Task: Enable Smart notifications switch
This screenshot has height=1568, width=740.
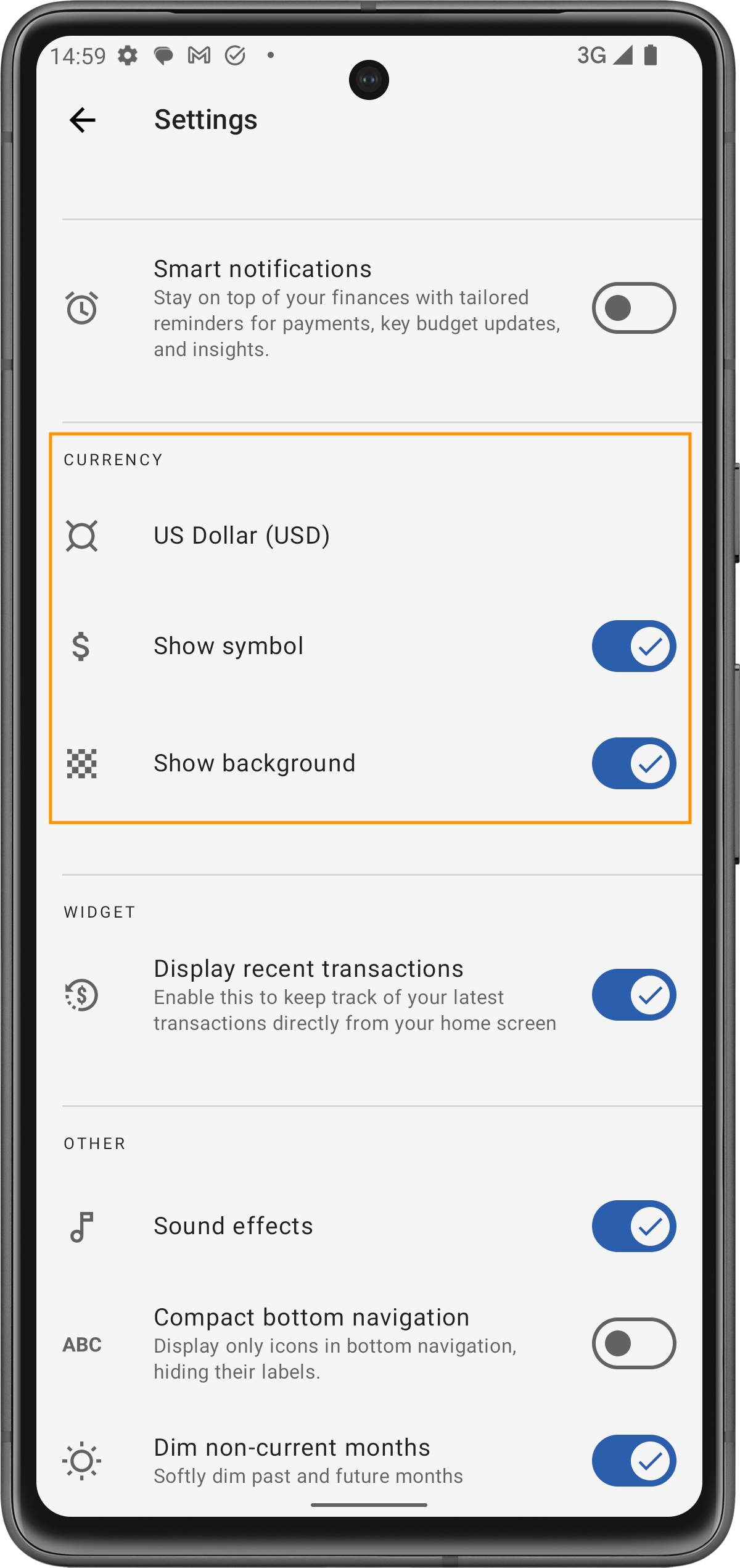Action: click(x=633, y=308)
